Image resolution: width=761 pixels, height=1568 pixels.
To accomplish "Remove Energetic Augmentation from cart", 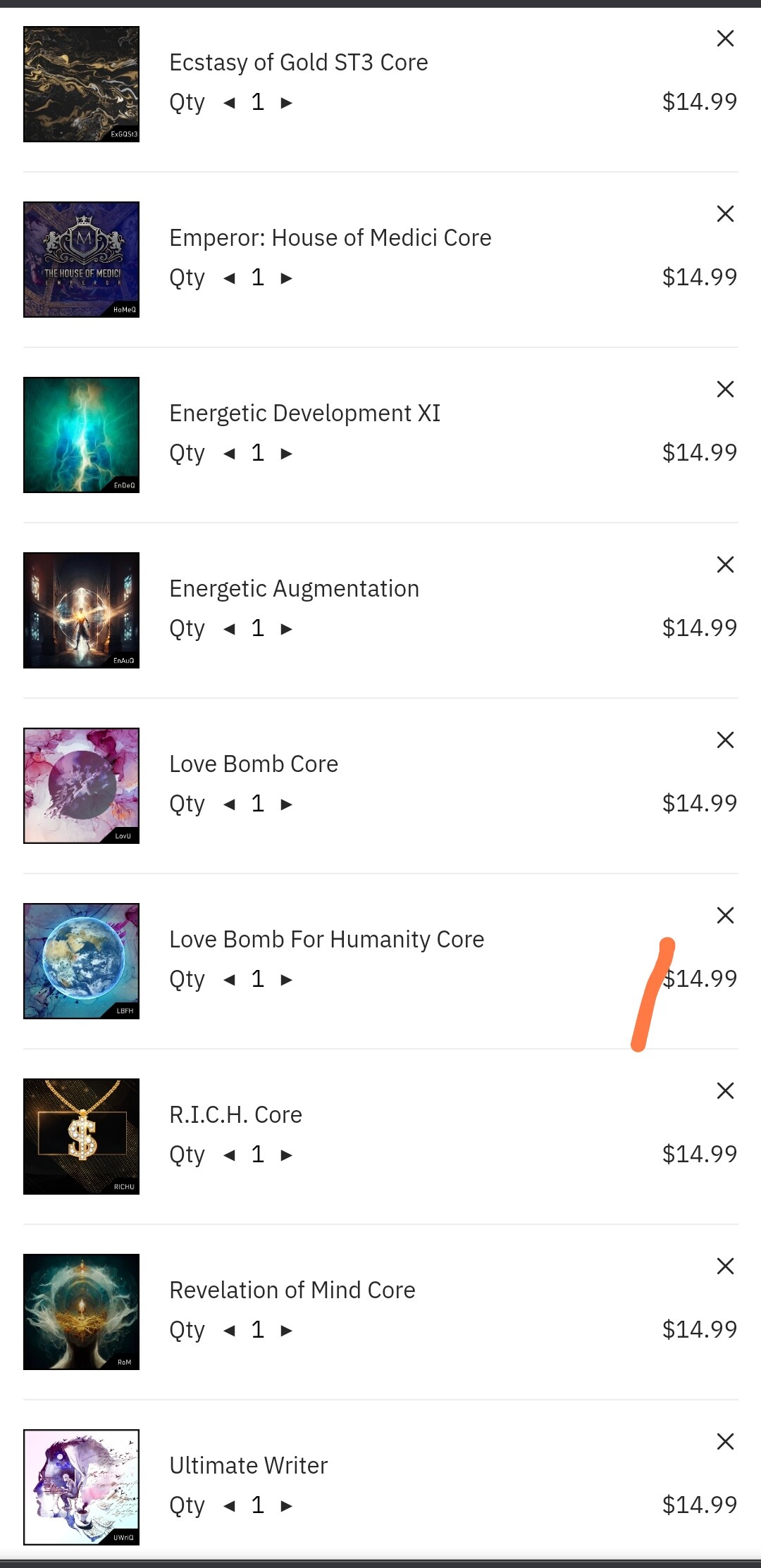I will [725, 564].
